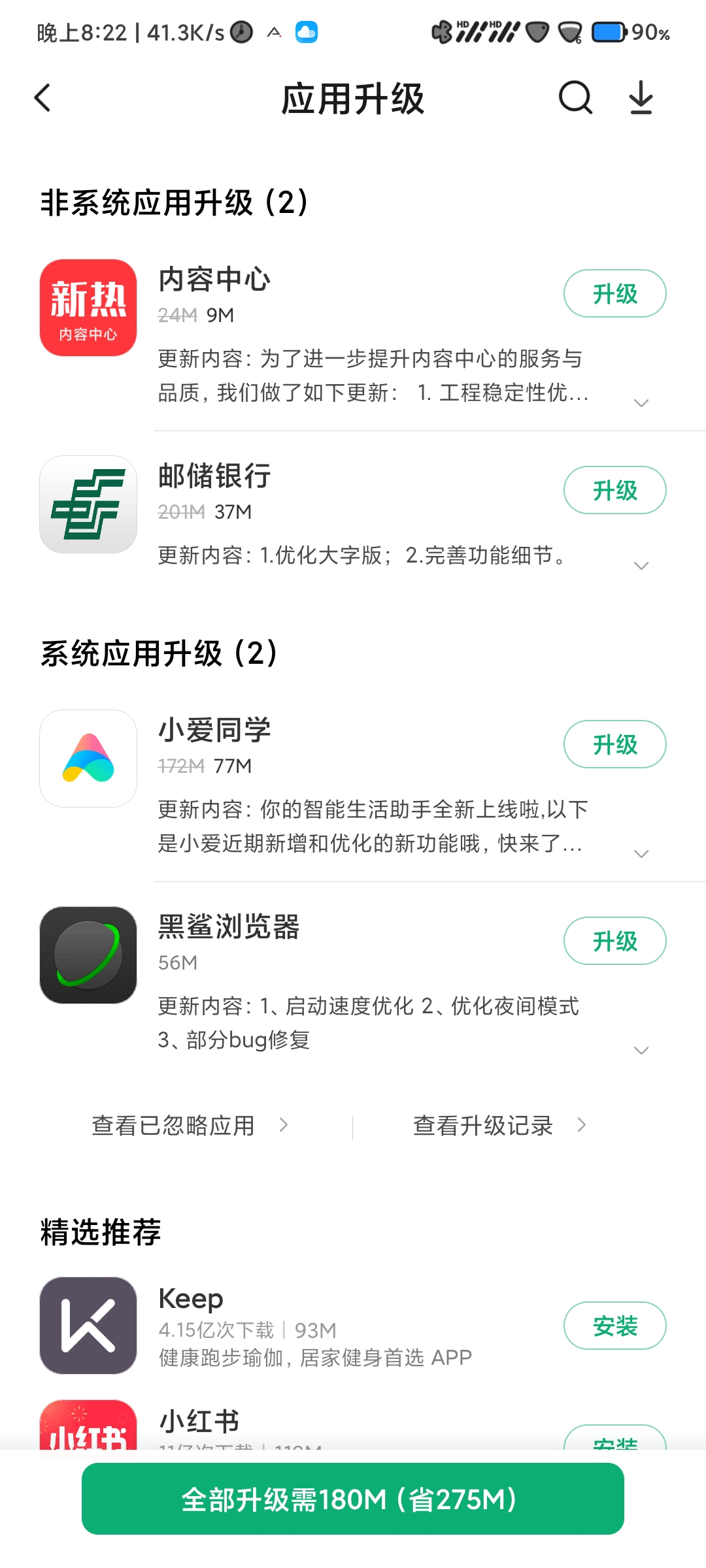Tap 全部升级需180M to upgrade all
This screenshot has height=1568, width=706.
(x=353, y=1499)
